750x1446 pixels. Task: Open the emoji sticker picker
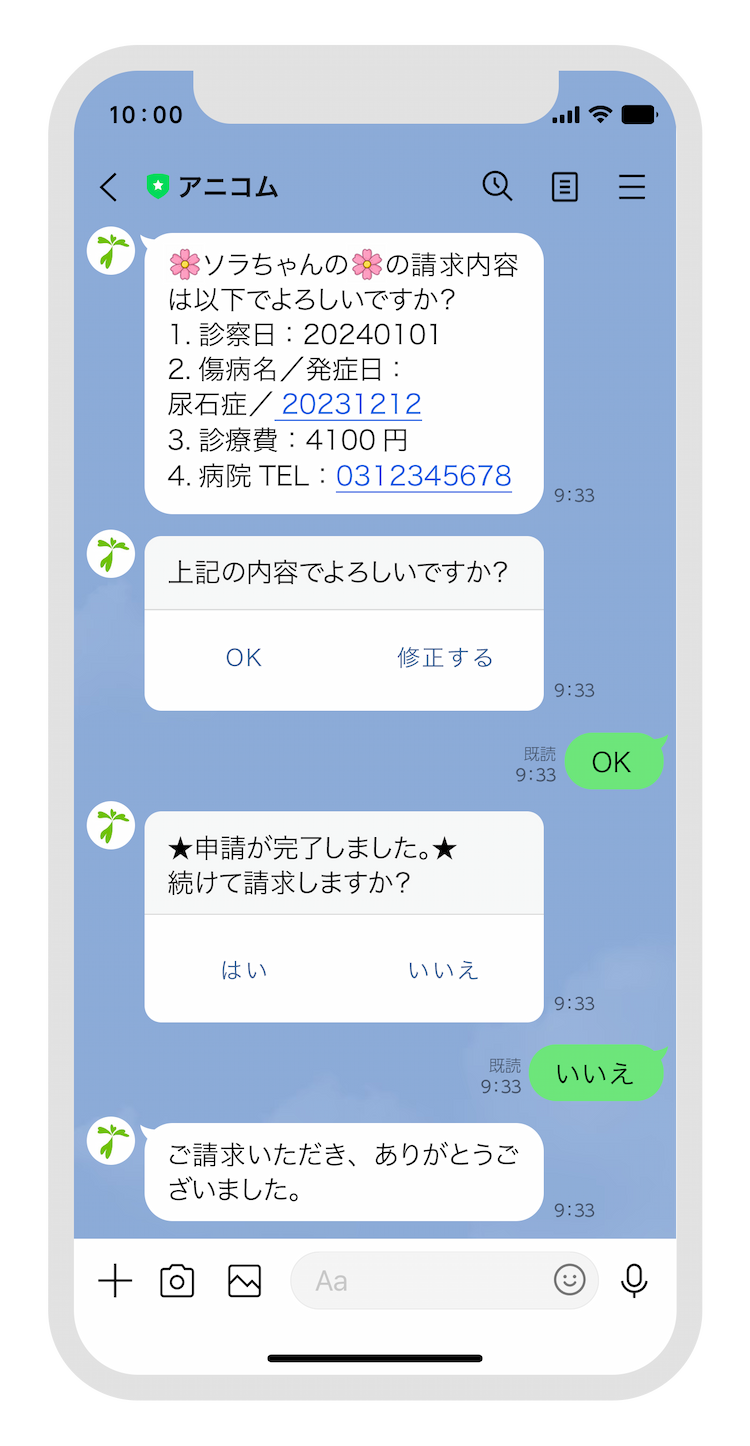(569, 1280)
